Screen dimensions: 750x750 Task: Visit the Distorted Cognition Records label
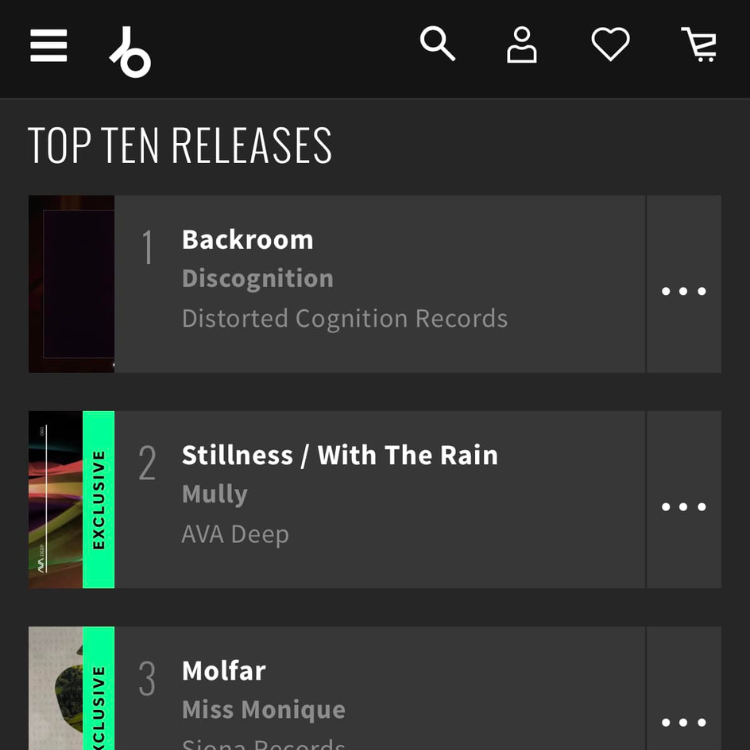[x=344, y=319]
